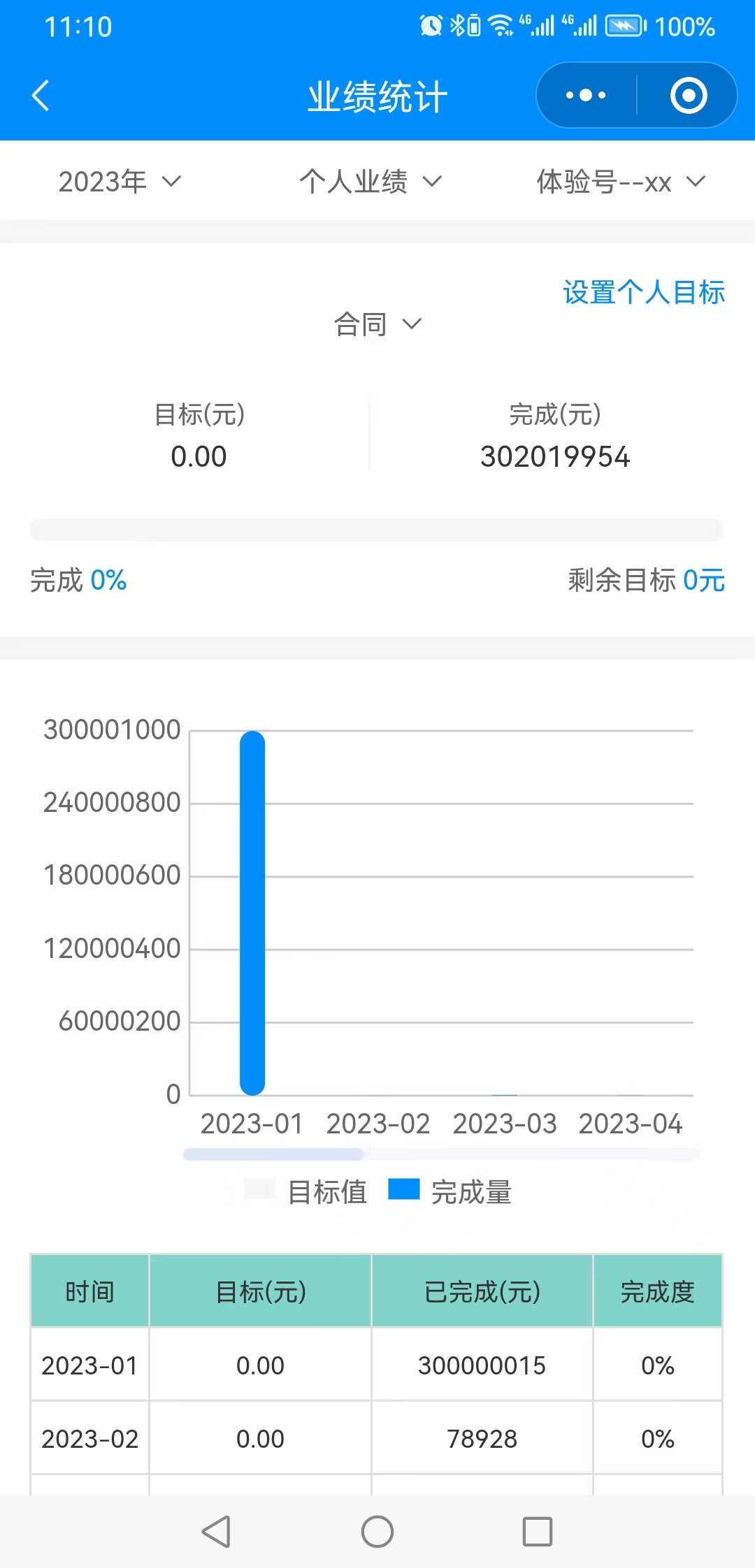Image resolution: width=755 pixels, height=1568 pixels.
Task: Open the mini program more-options menu
Action: tap(586, 96)
